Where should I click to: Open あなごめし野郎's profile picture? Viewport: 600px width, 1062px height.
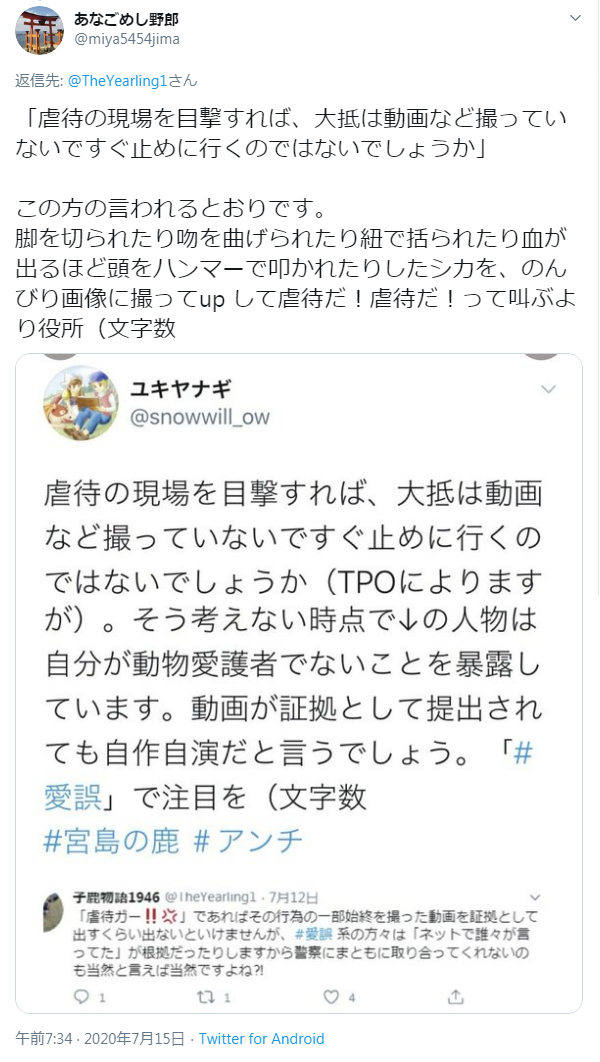[39, 29]
